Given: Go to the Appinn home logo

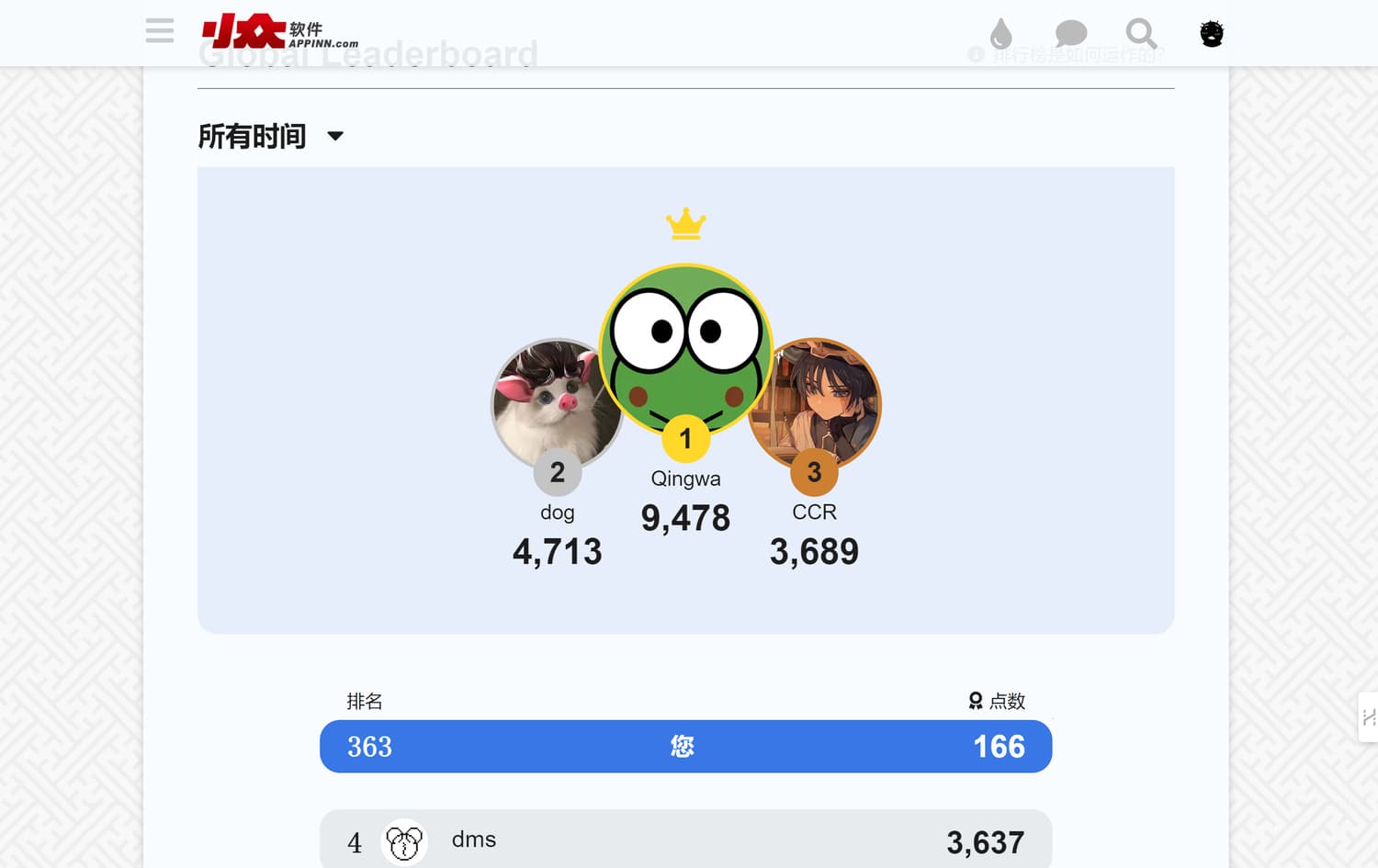Looking at the screenshot, I should (x=279, y=31).
